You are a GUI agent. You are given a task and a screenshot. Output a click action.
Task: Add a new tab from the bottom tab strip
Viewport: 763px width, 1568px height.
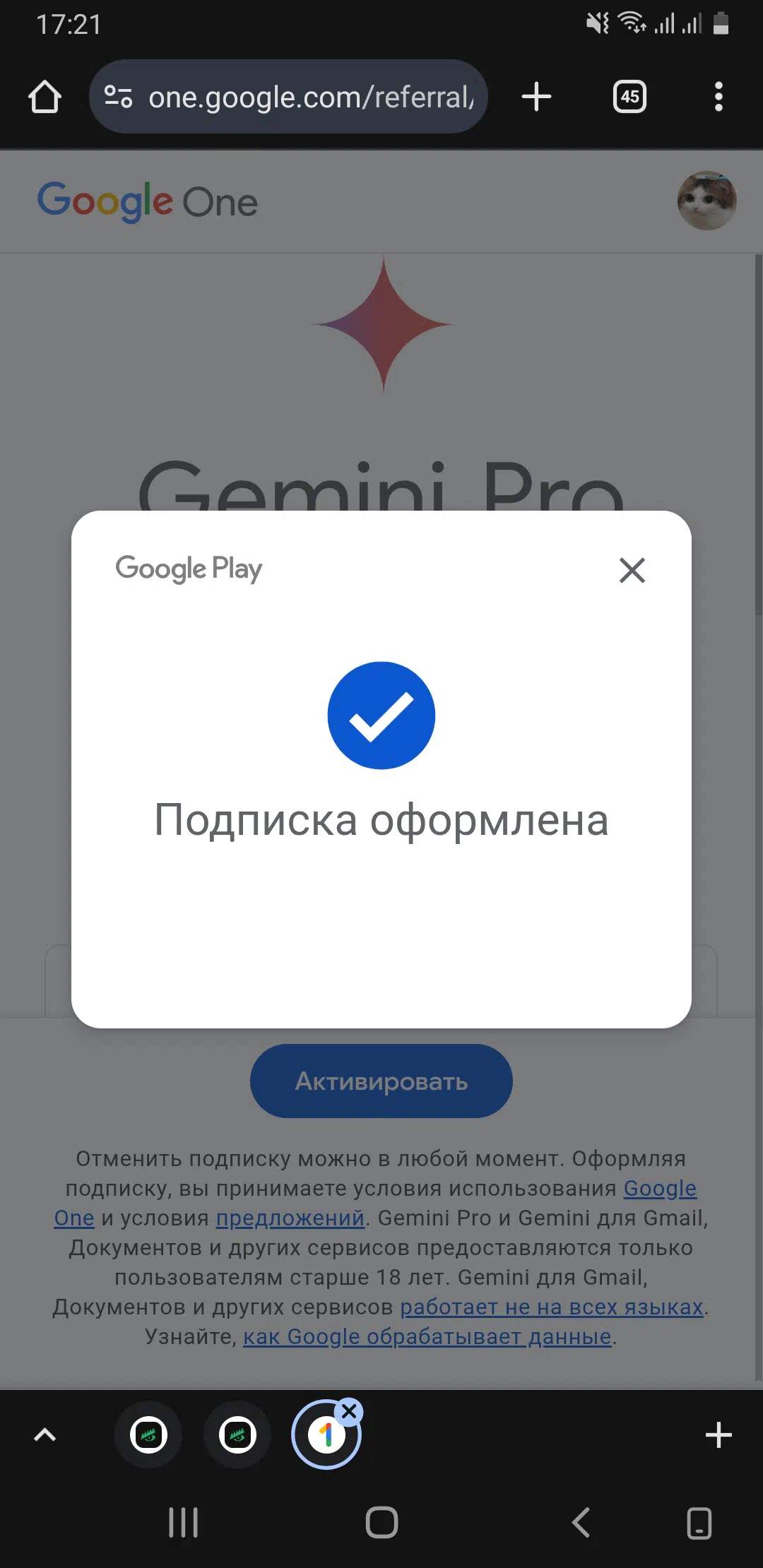pos(718,1435)
